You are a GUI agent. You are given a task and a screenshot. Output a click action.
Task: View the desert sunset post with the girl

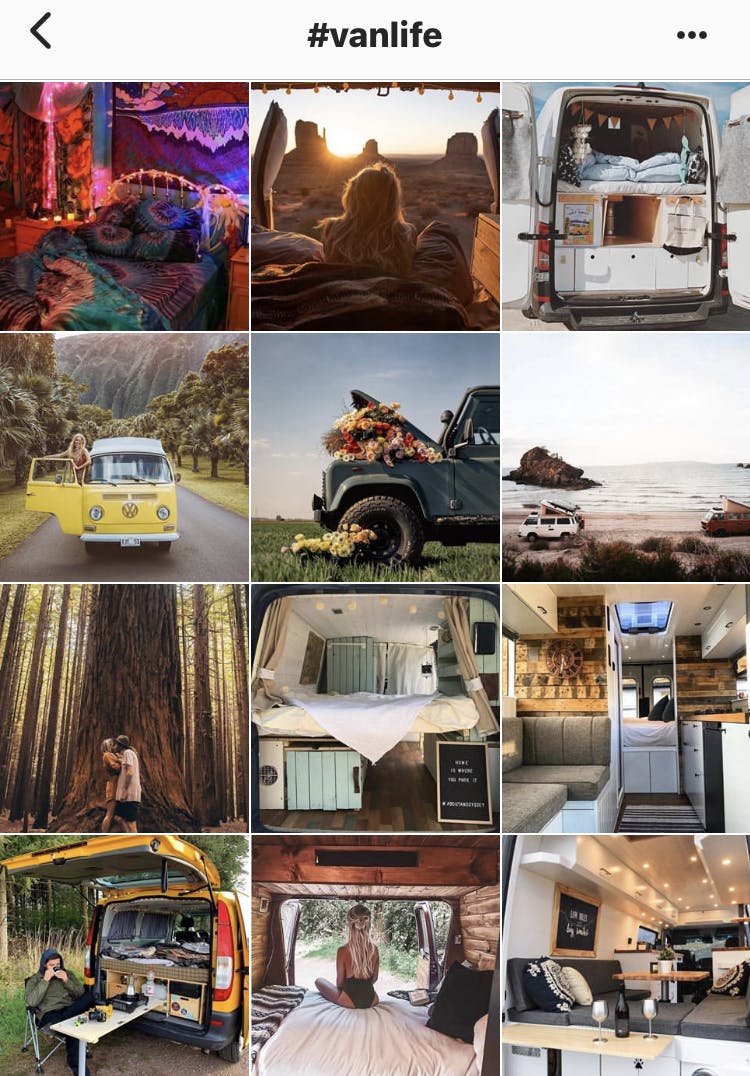click(375, 206)
